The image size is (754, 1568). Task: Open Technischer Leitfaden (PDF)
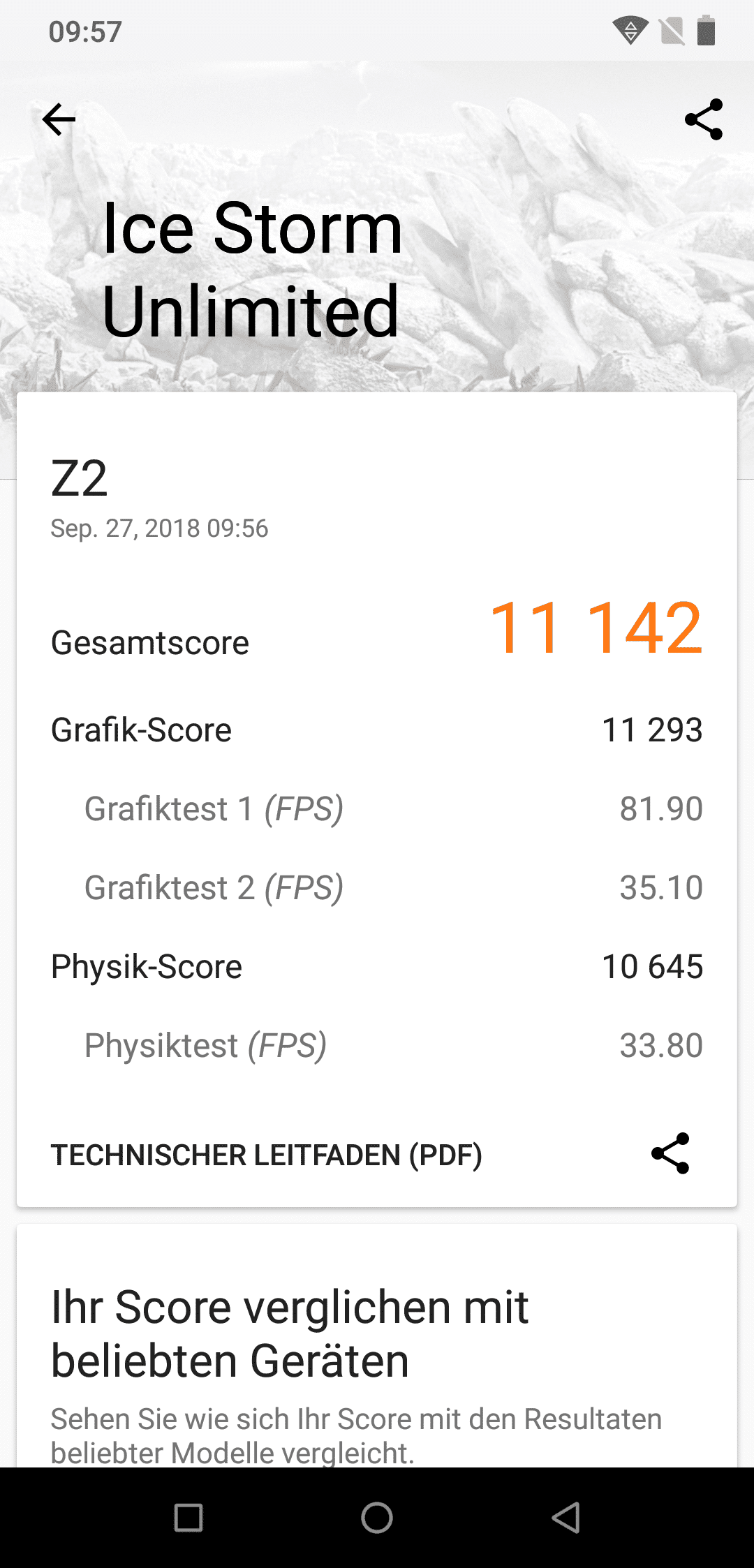pyautogui.click(x=266, y=1155)
